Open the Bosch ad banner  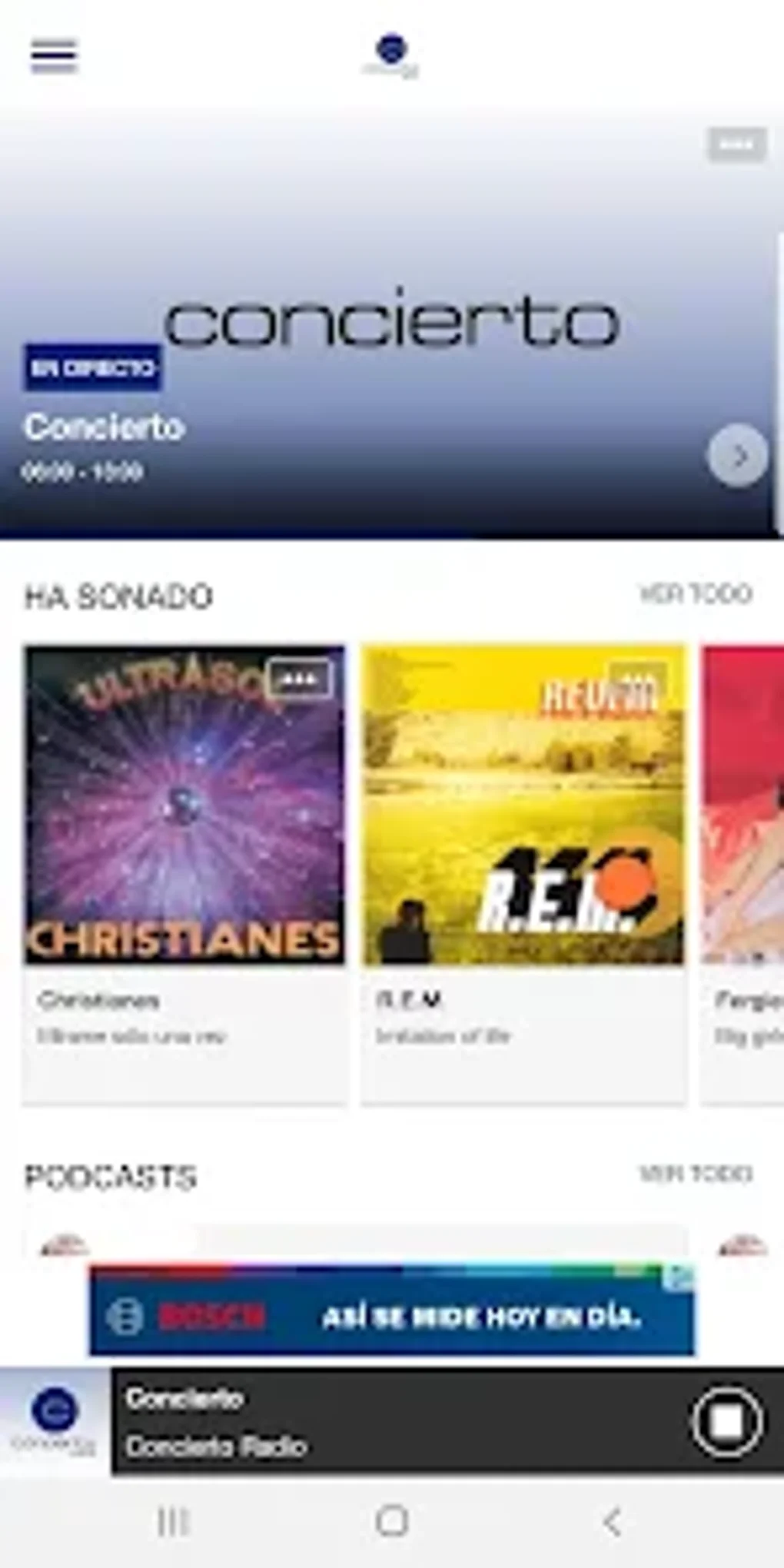[392, 1316]
